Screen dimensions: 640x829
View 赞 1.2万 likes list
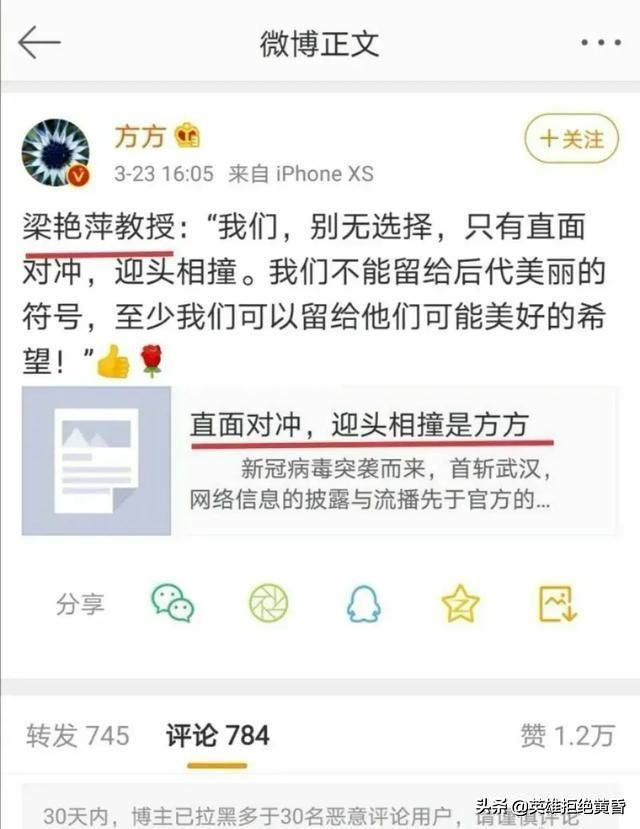566,736
